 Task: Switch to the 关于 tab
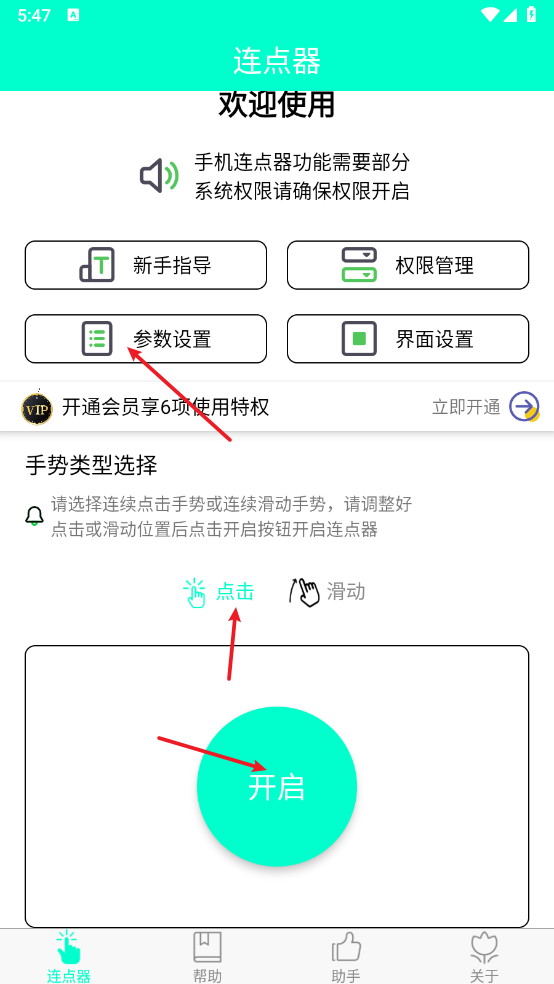pyautogui.click(x=484, y=956)
